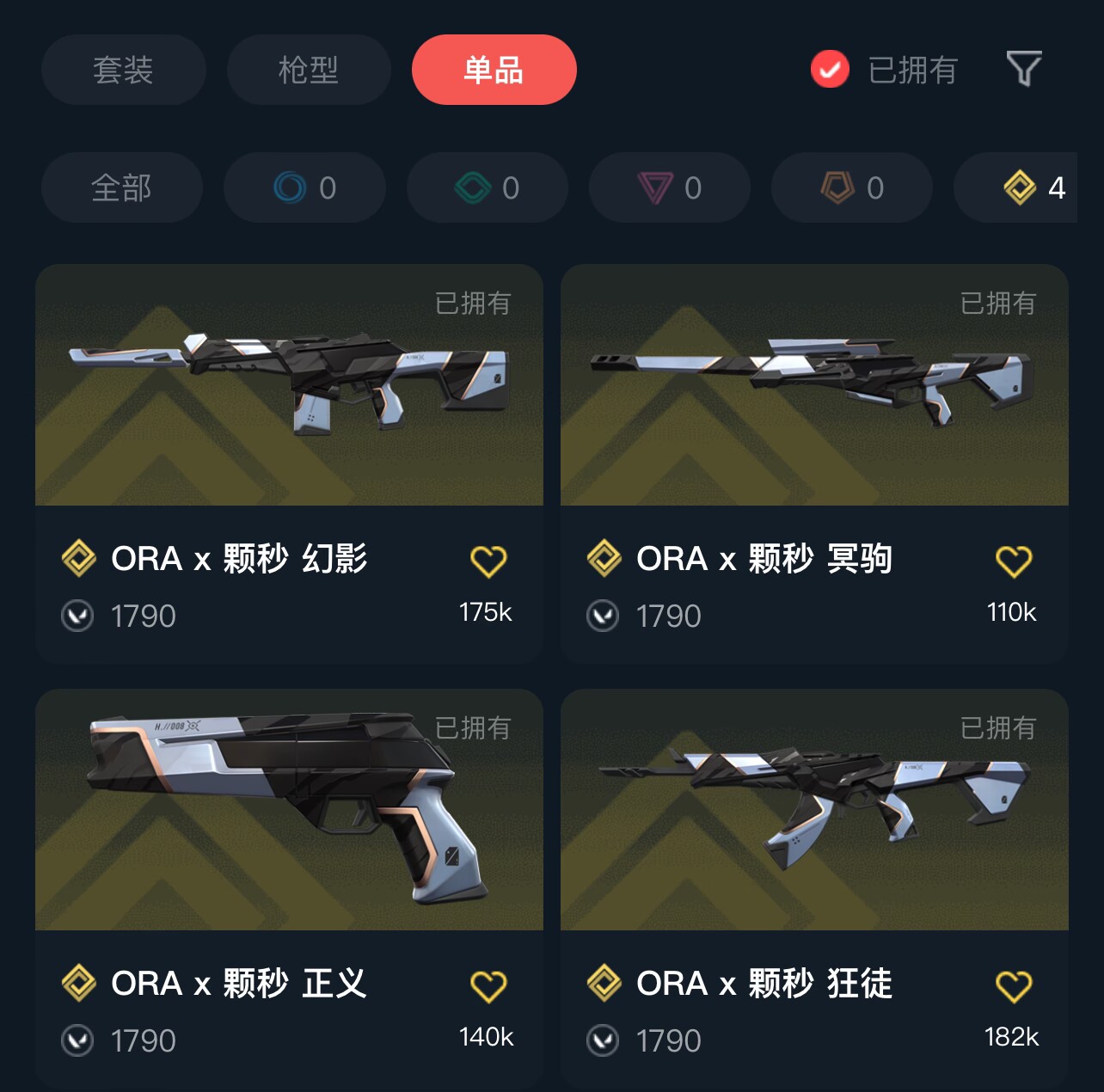This screenshot has width=1104, height=1092.
Task: Filter by the pink triangle rarity chip
Action: 669,187
